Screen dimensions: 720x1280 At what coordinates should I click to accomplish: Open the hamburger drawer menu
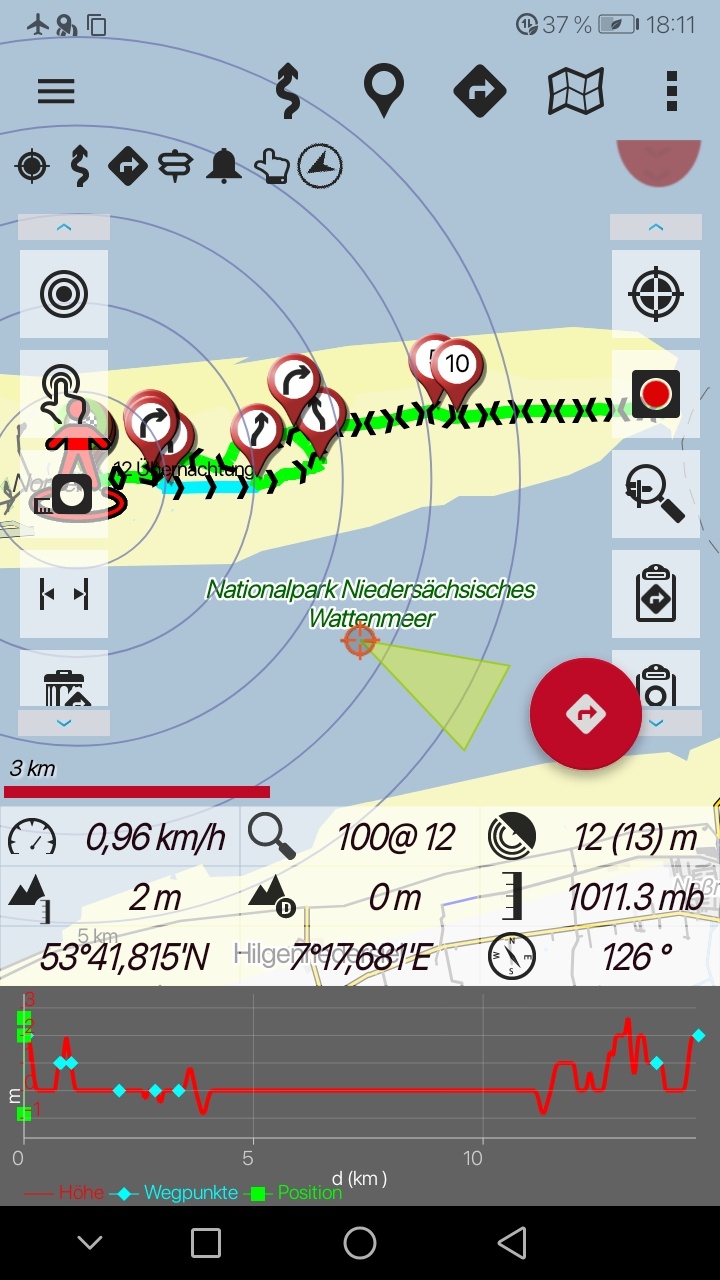tap(57, 92)
